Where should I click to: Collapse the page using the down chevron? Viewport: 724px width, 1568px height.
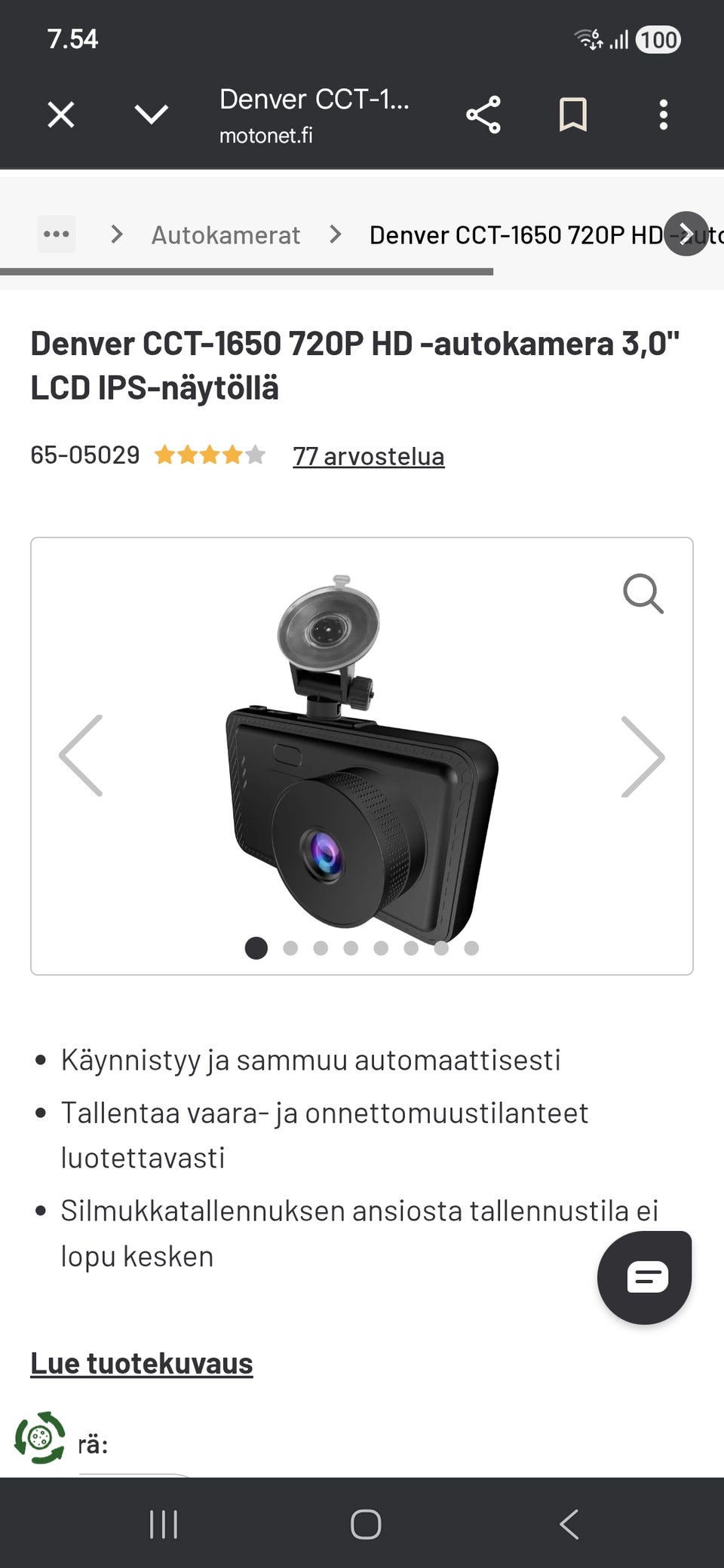(x=151, y=114)
